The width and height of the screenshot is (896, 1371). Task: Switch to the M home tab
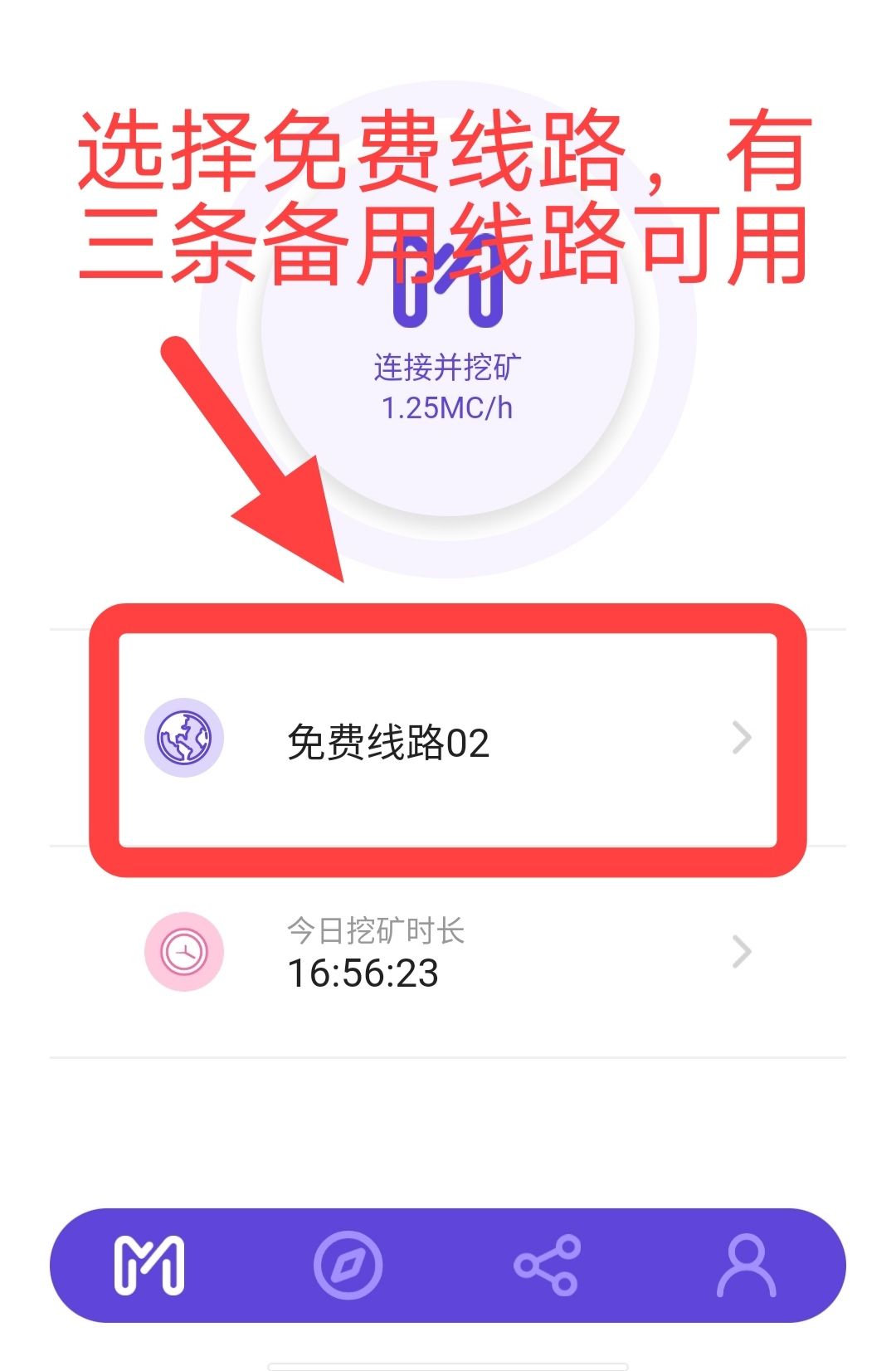(149, 1266)
